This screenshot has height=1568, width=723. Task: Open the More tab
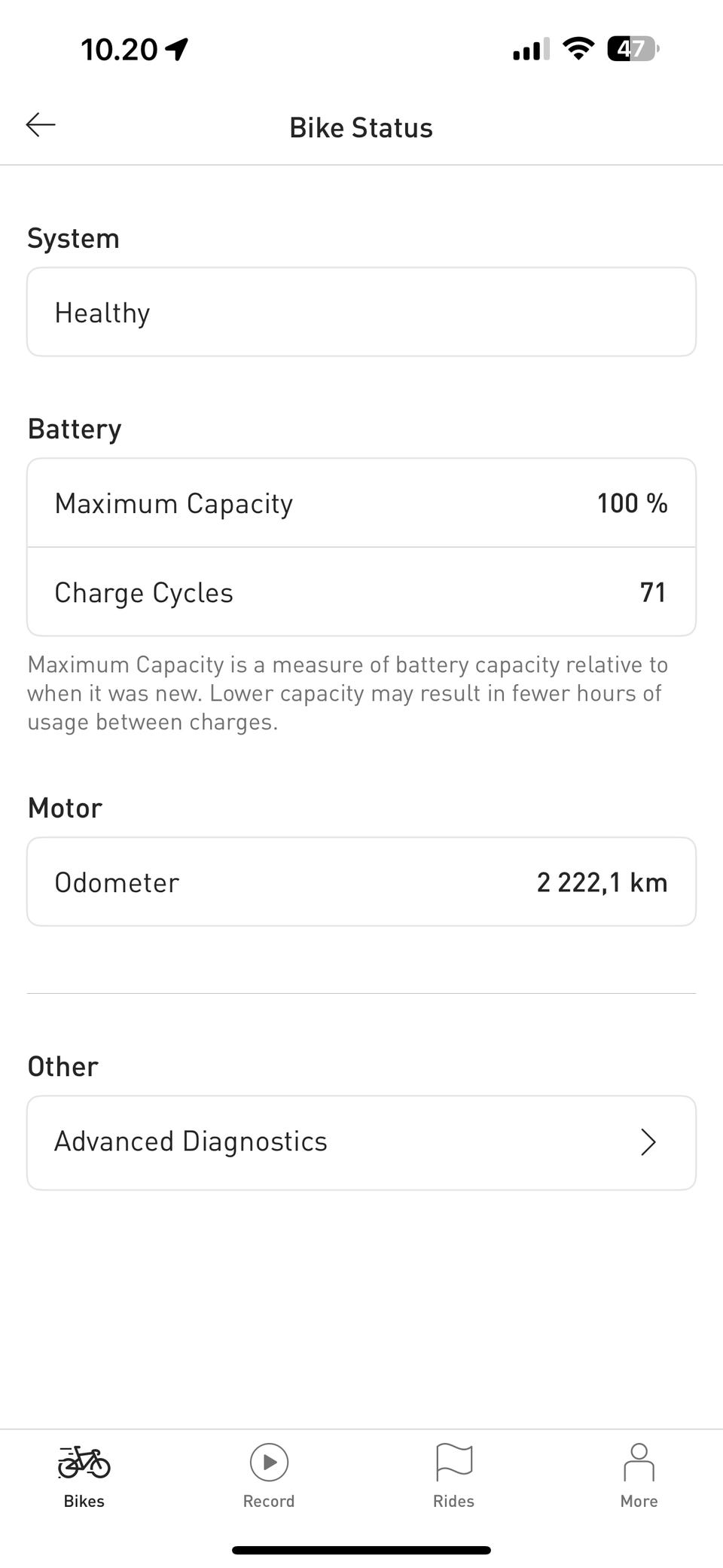click(639, 1475)
